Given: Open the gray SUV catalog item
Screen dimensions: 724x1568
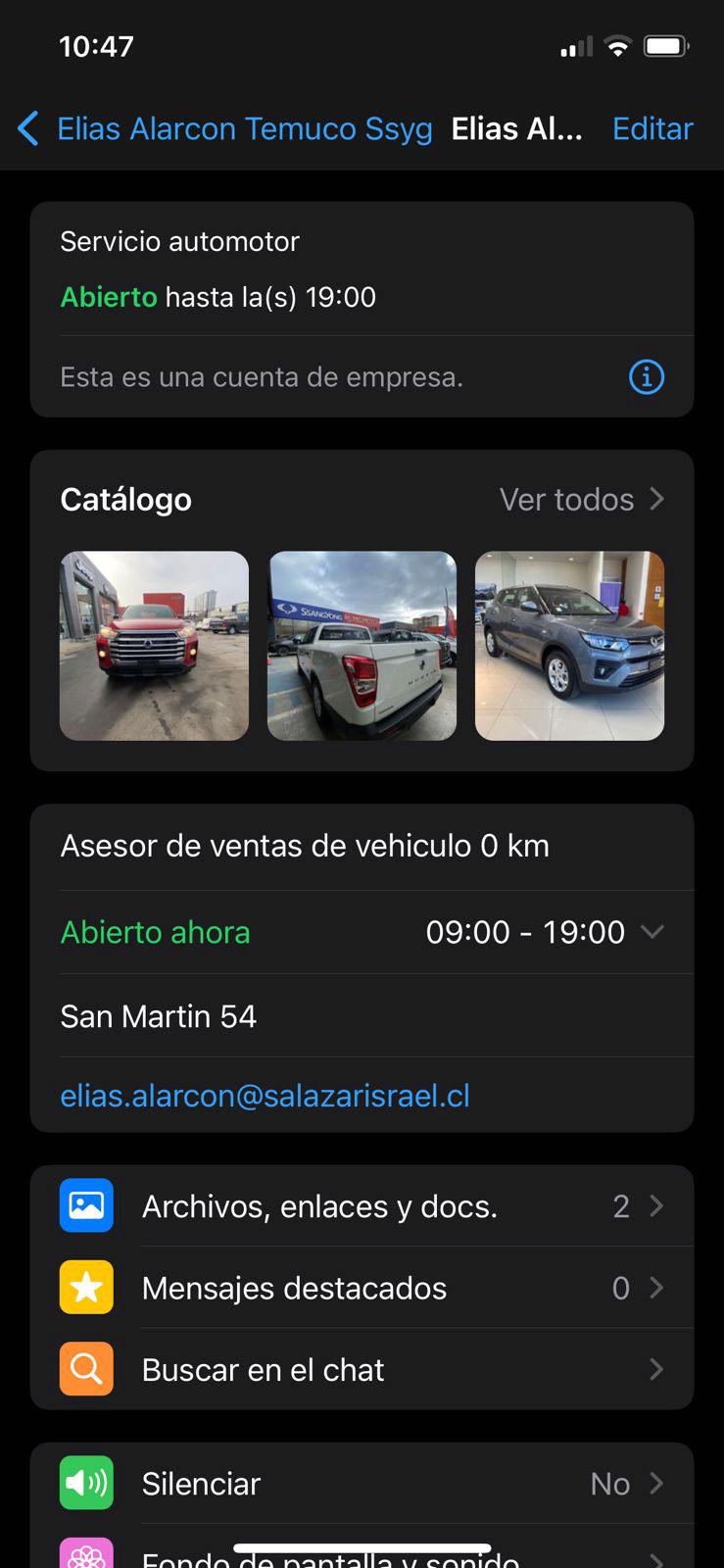Looking at the screenshot, I should tap(569, 646).
